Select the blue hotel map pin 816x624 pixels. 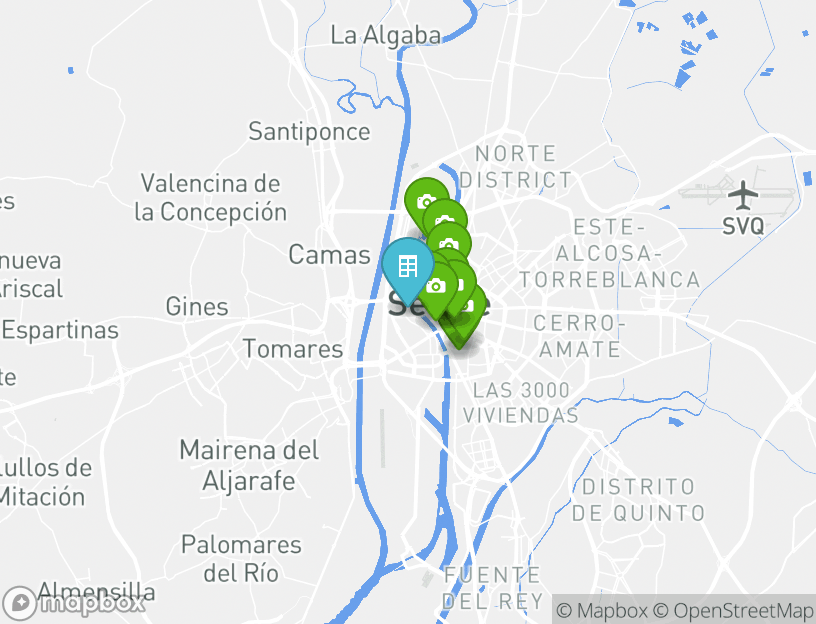point(407,267)
